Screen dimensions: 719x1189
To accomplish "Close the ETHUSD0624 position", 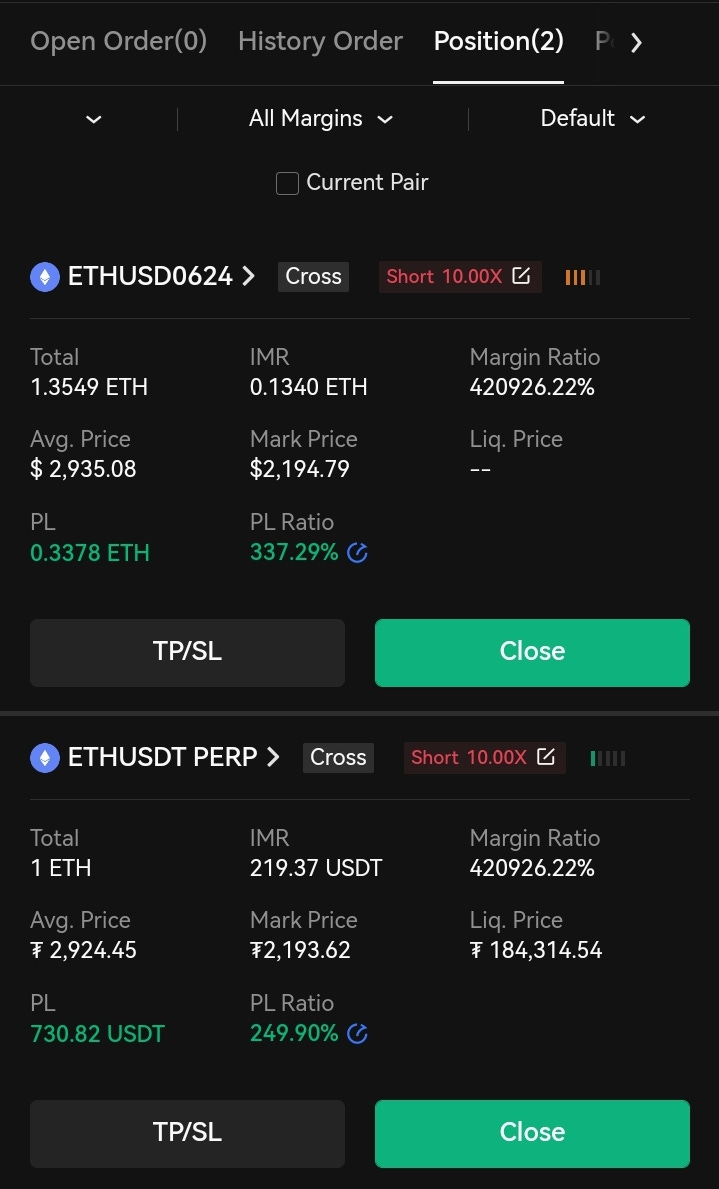I will [x=532, y=652].
